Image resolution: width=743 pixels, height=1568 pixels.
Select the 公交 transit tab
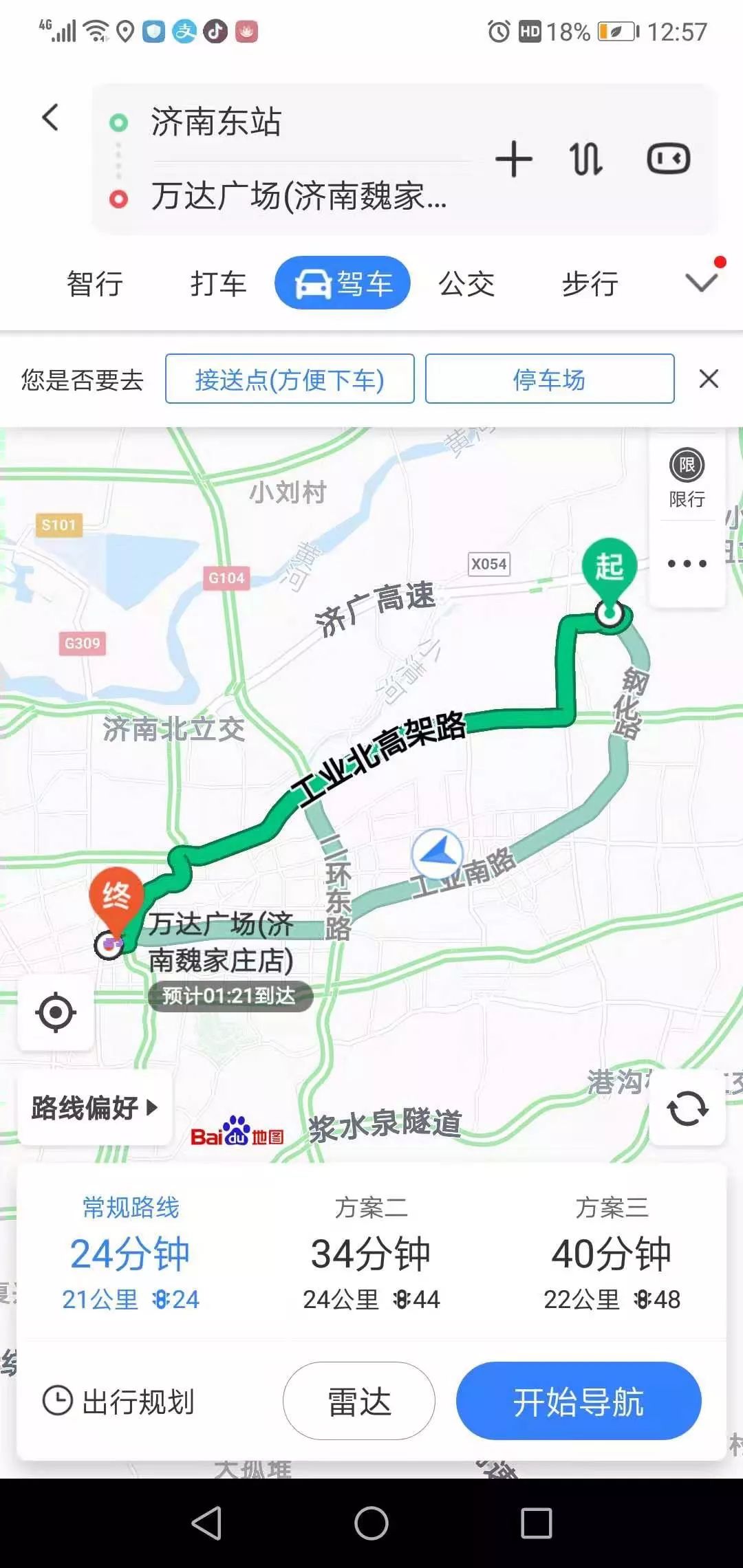tap(466, 283)
